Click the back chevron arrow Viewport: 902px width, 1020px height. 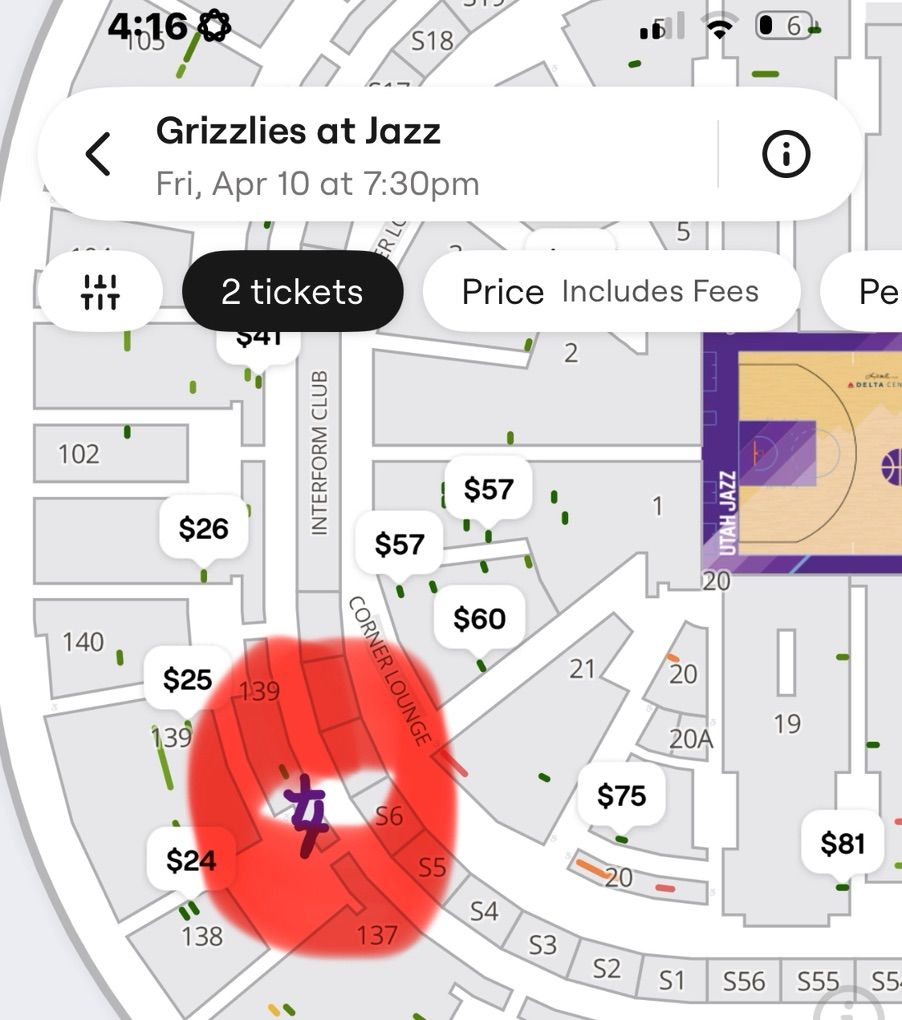coord(98,154)
